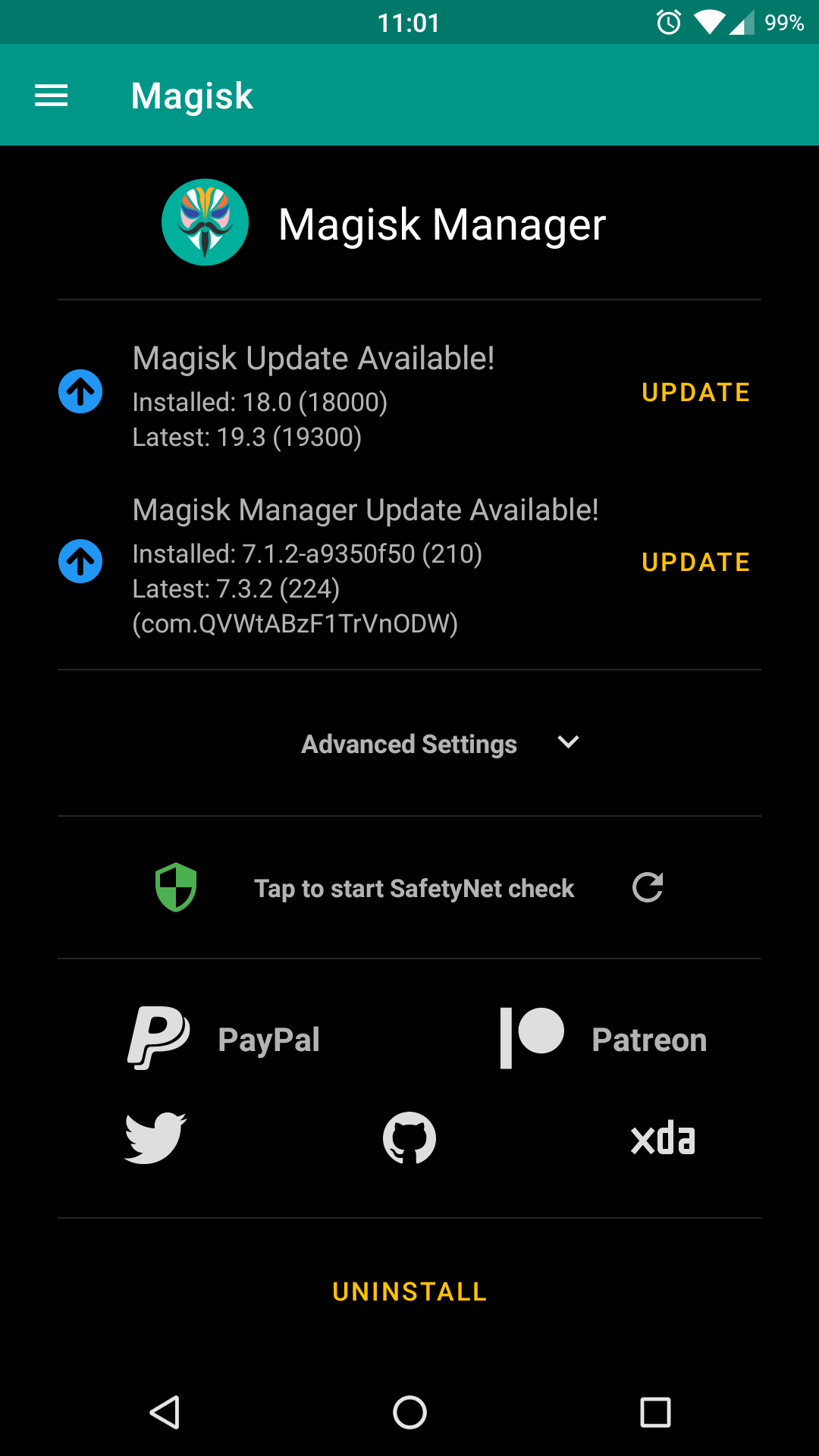Tap to start SafetyNet check
The height and width of the screenshot is (1456, 819).
point(414,887)
